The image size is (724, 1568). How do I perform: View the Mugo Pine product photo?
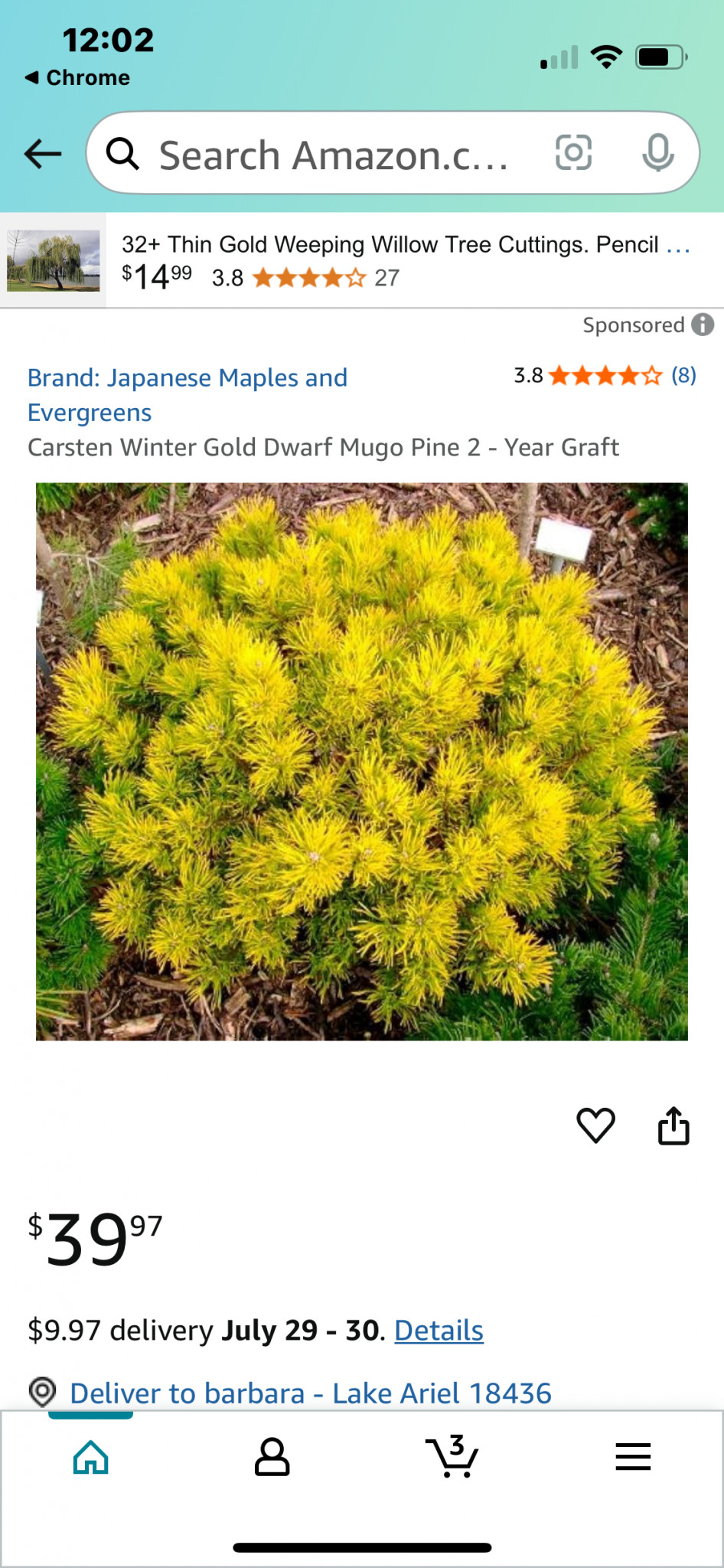coord(362,761)
